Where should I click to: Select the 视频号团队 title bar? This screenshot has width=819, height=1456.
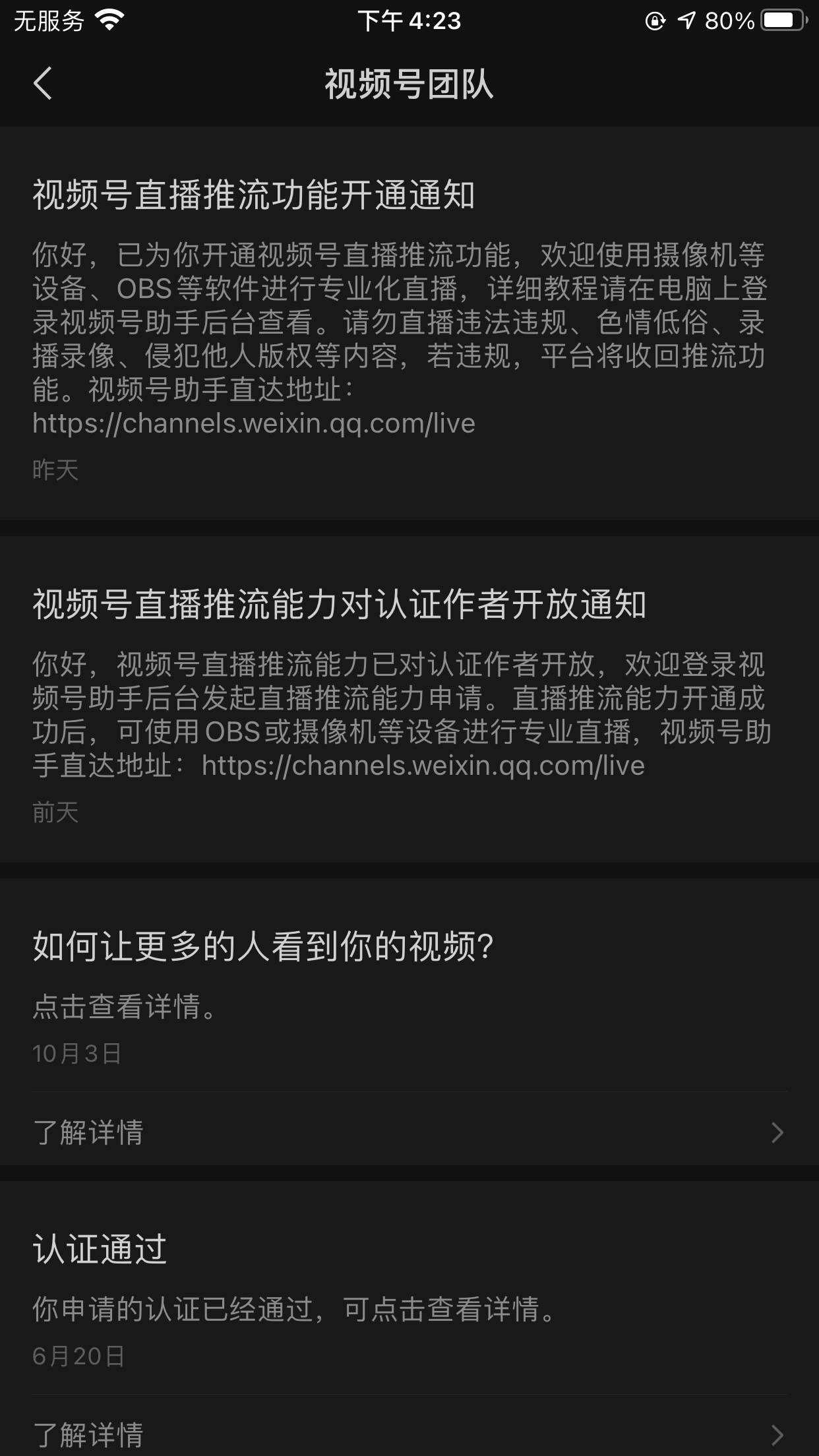click(x=409, y=84)
